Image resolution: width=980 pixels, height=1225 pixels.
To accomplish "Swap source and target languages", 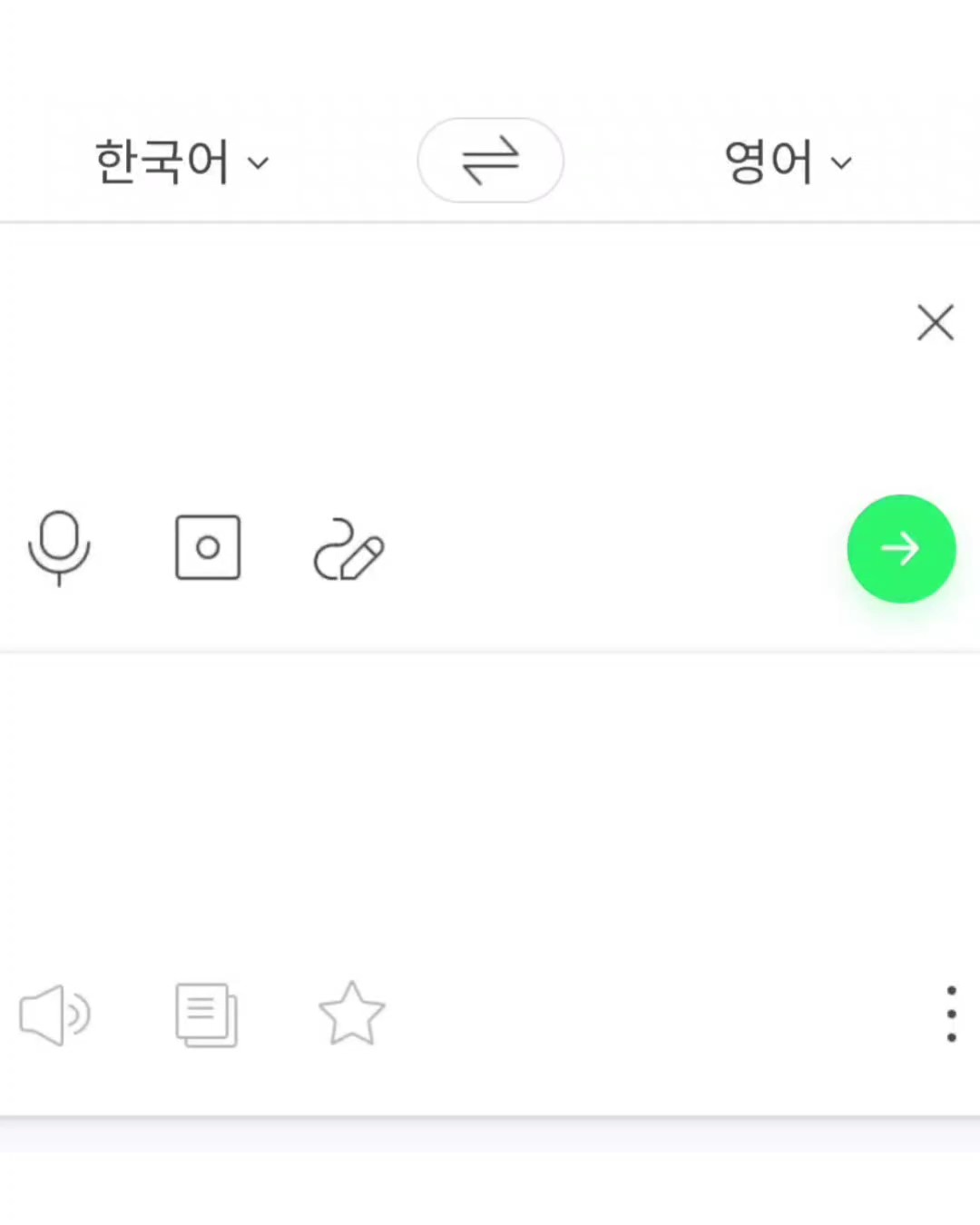I will click(x=490, y=161).
